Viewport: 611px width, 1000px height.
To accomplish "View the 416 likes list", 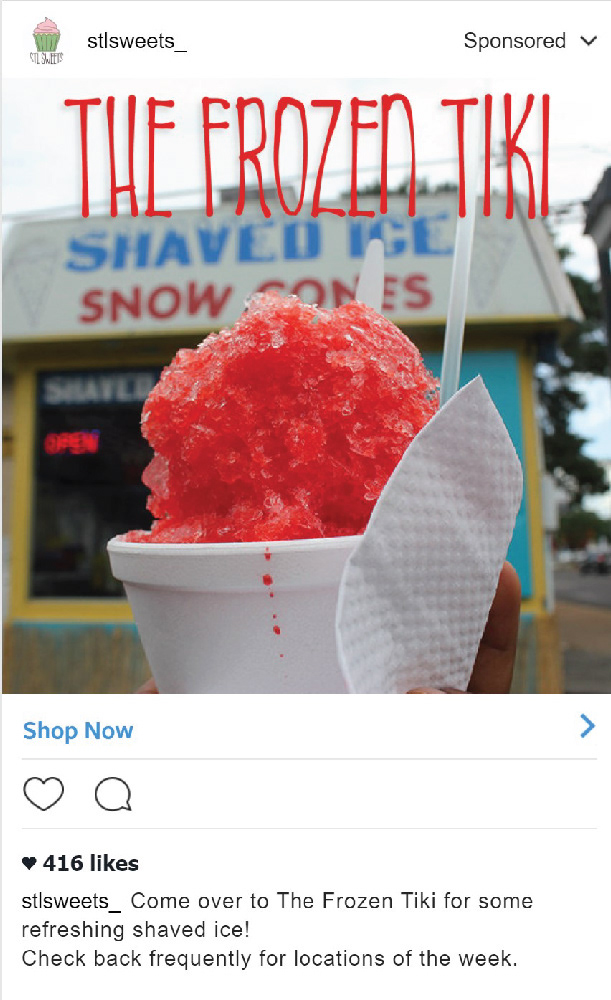I will pyautogui.click(x=80, y=863).
